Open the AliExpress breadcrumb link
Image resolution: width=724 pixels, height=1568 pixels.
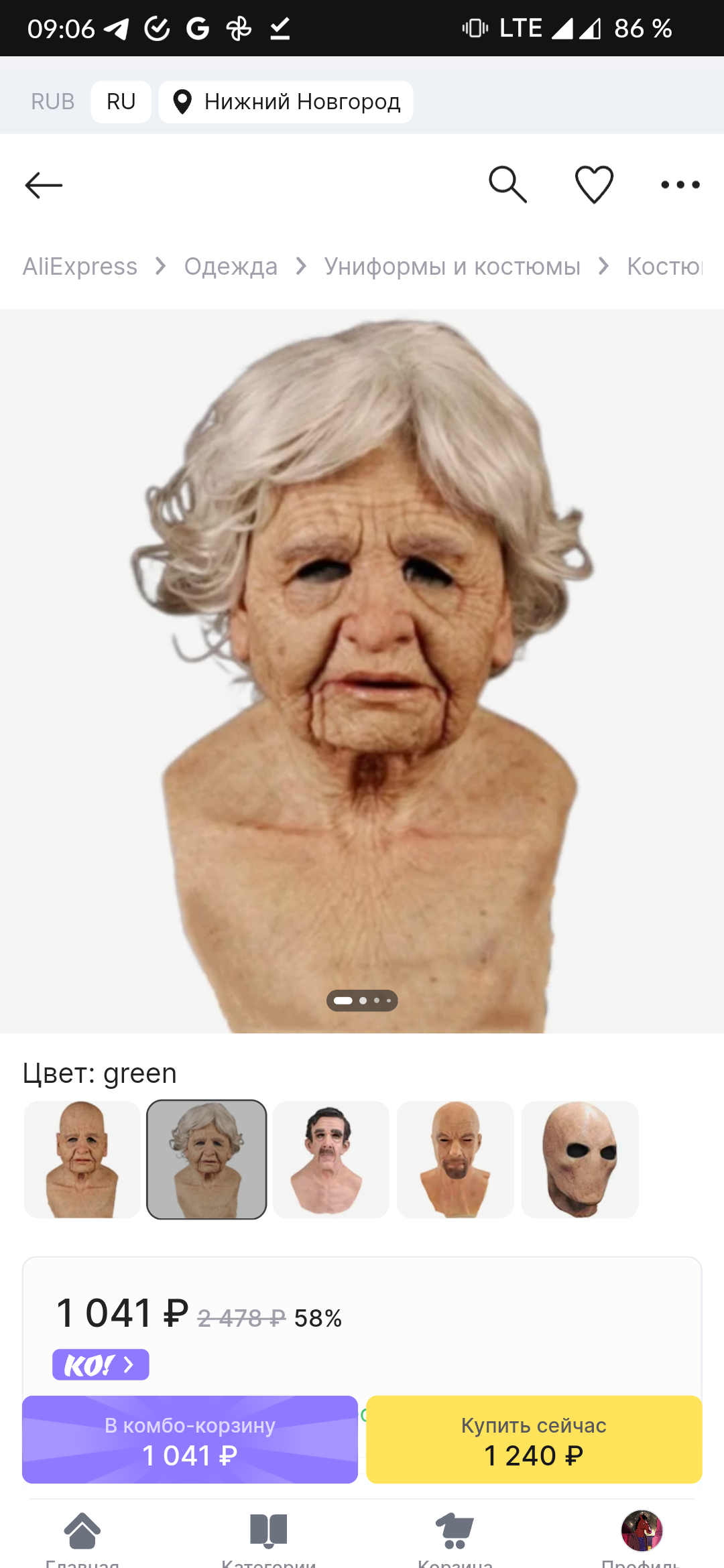coord(80,267)
